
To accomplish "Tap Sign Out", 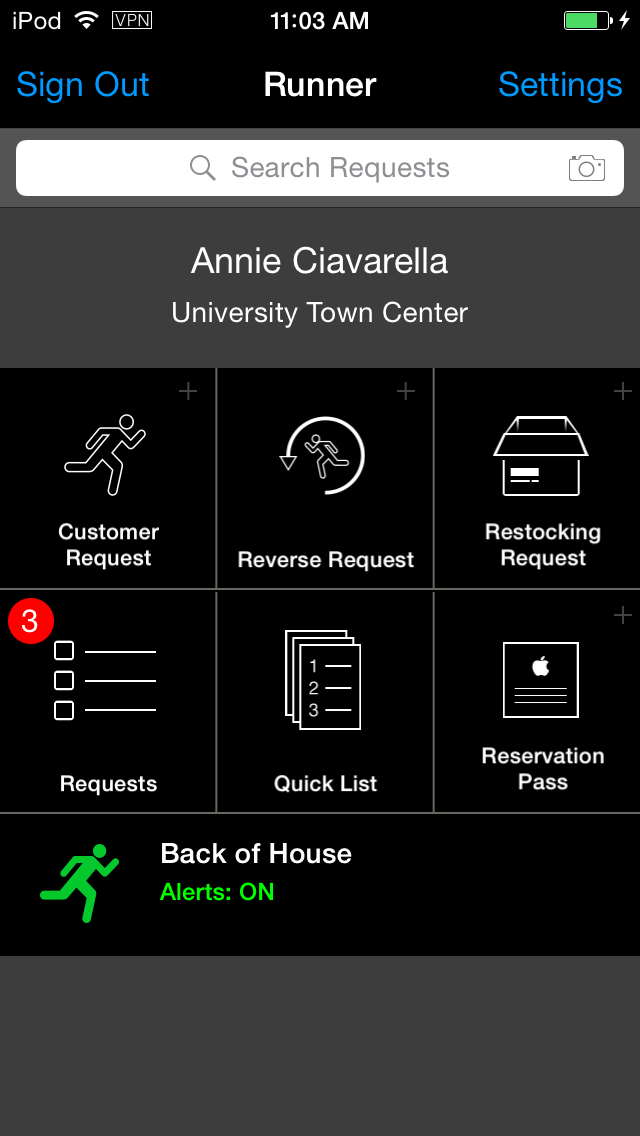I will (83, 85).
